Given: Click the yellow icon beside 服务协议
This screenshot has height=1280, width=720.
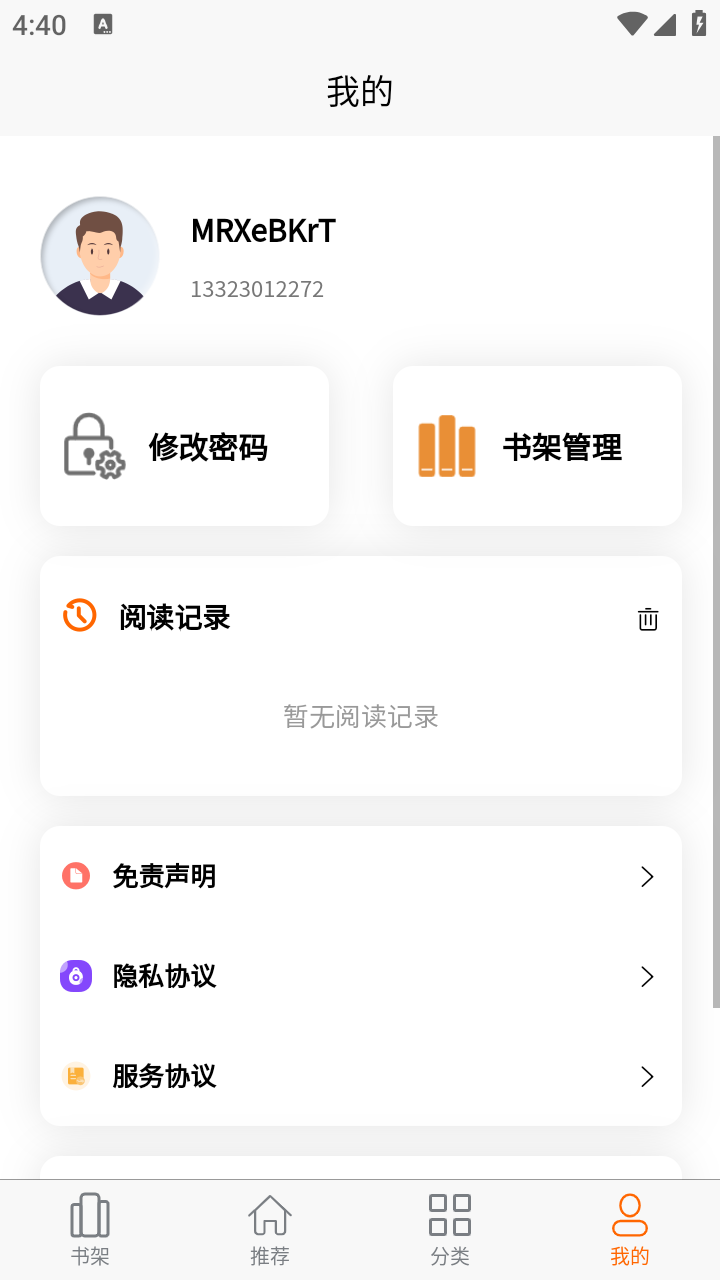Looking at the screenshot, I should [x=76, y=1076].
